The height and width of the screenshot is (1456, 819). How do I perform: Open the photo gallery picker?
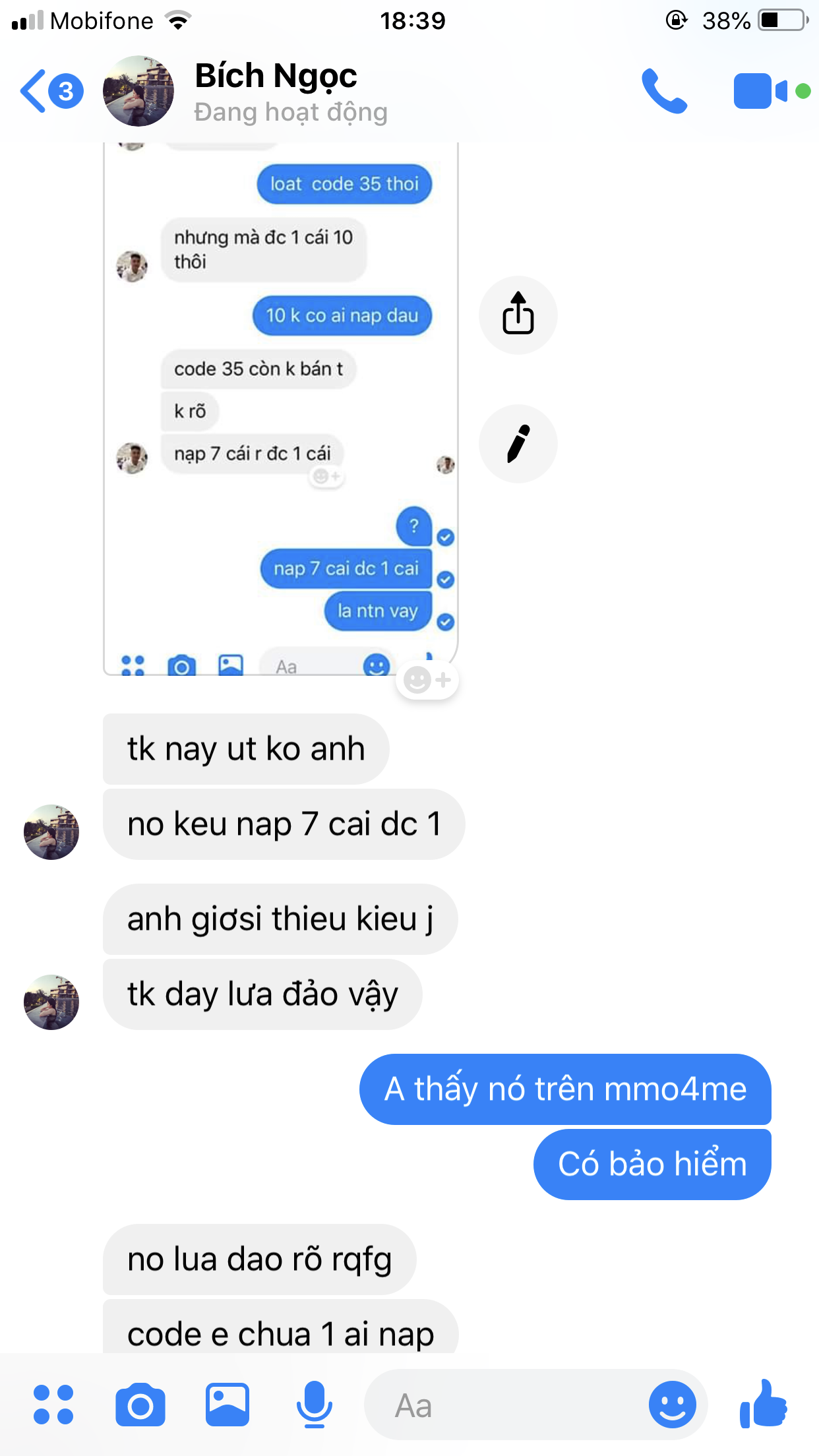[228, 1405]
